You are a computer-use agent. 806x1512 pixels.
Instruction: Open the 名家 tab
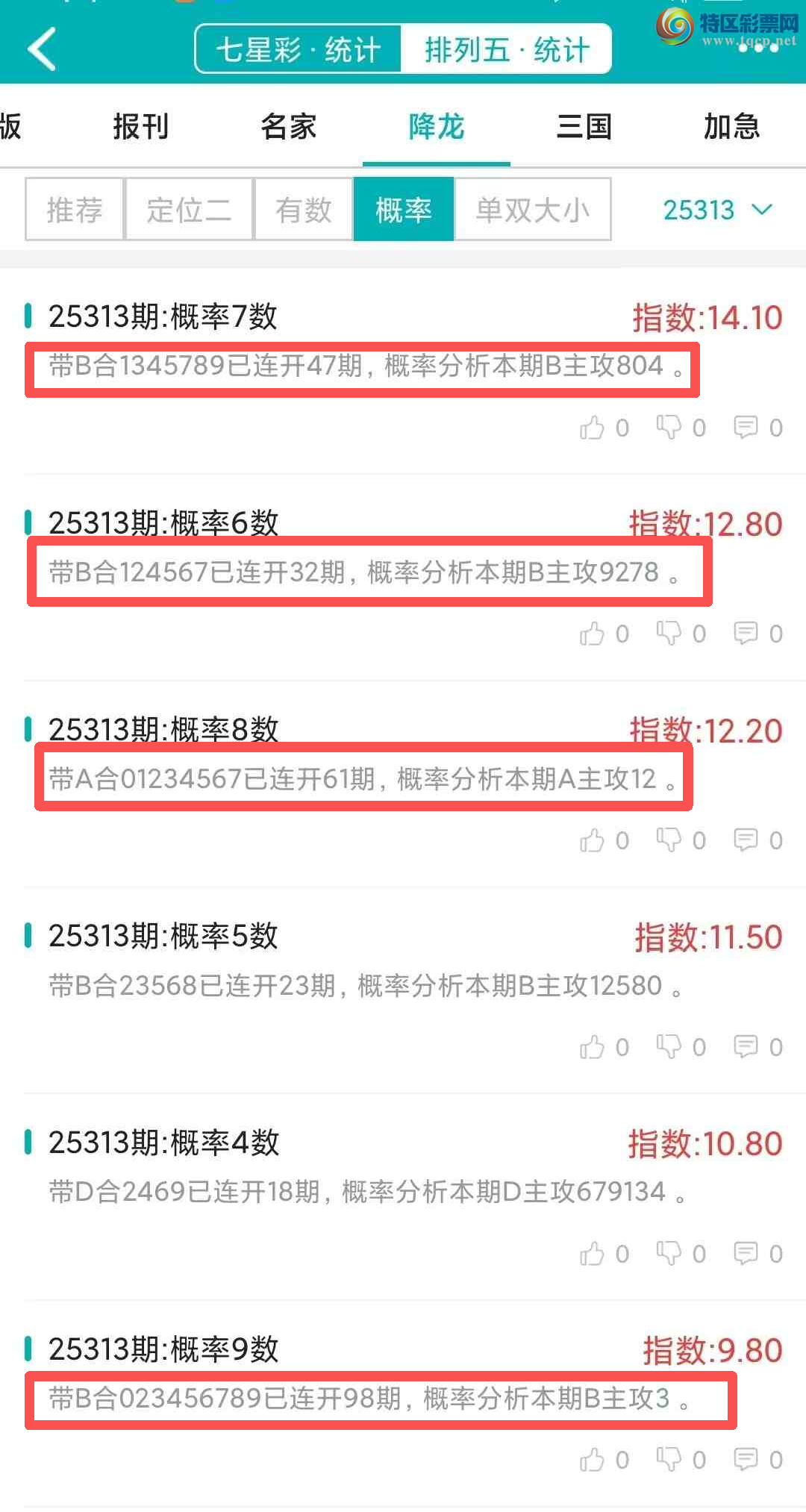pos(288,126)
